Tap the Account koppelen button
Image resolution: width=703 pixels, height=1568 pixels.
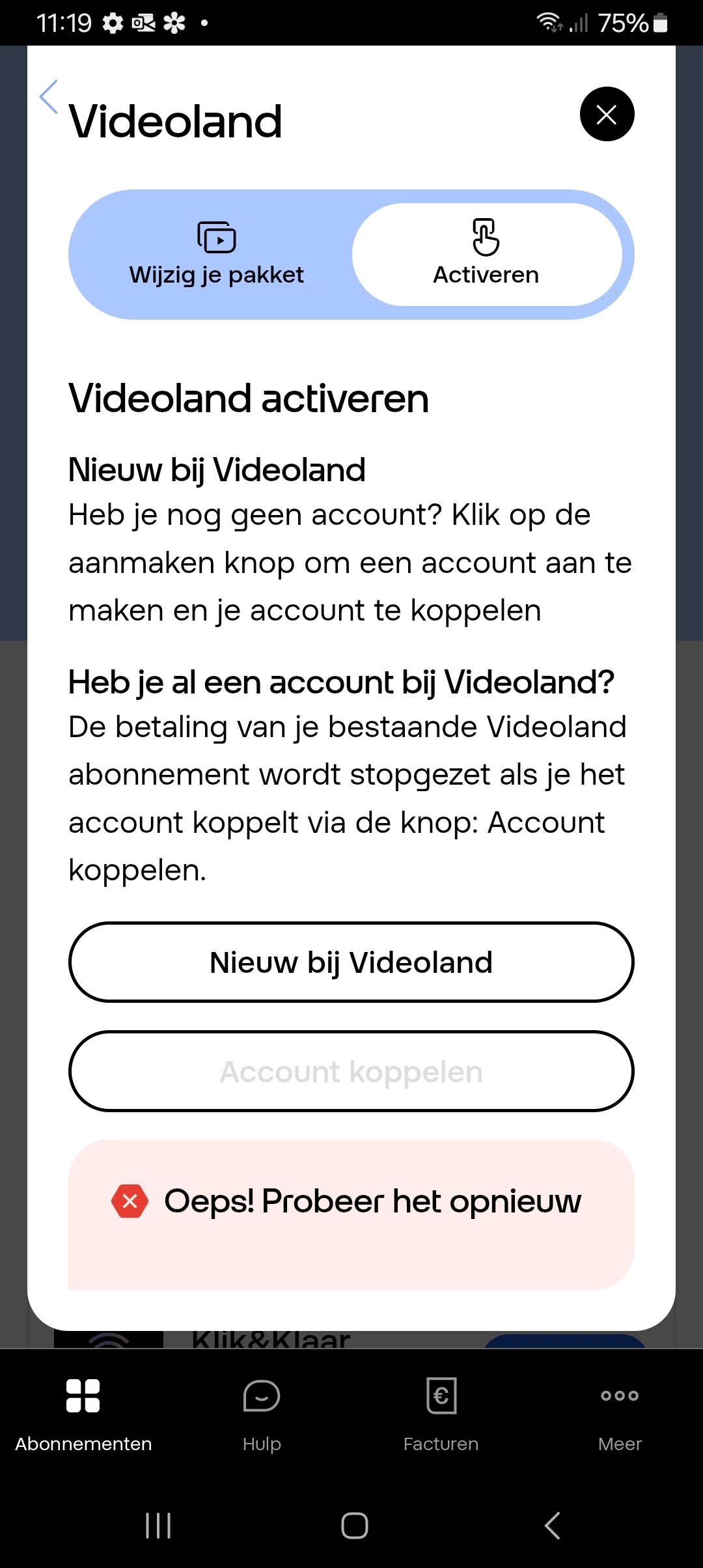click(x=351, y=1071)
